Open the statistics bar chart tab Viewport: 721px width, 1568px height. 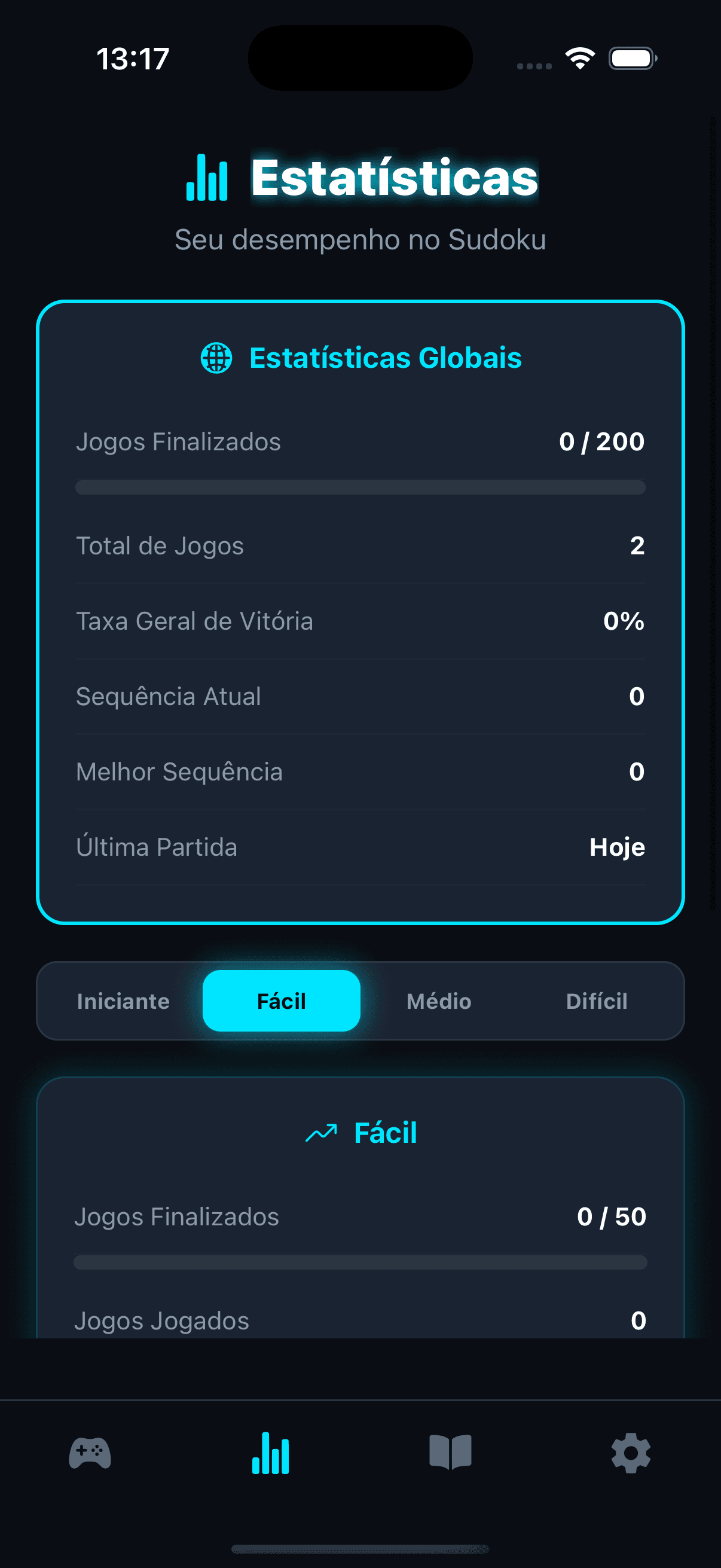[x=271, y=1453]
